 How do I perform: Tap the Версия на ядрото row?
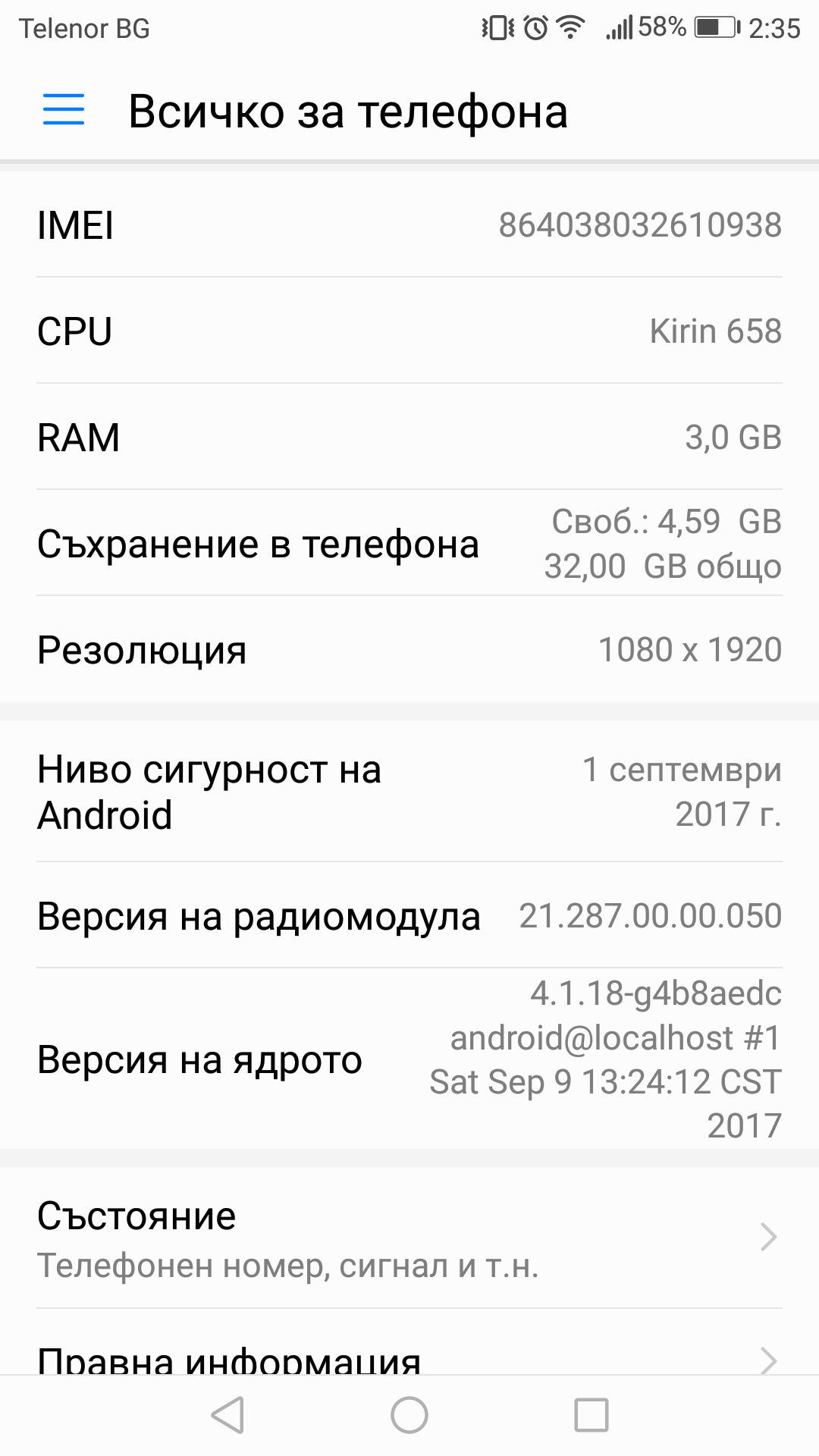tap(409, 1059)
